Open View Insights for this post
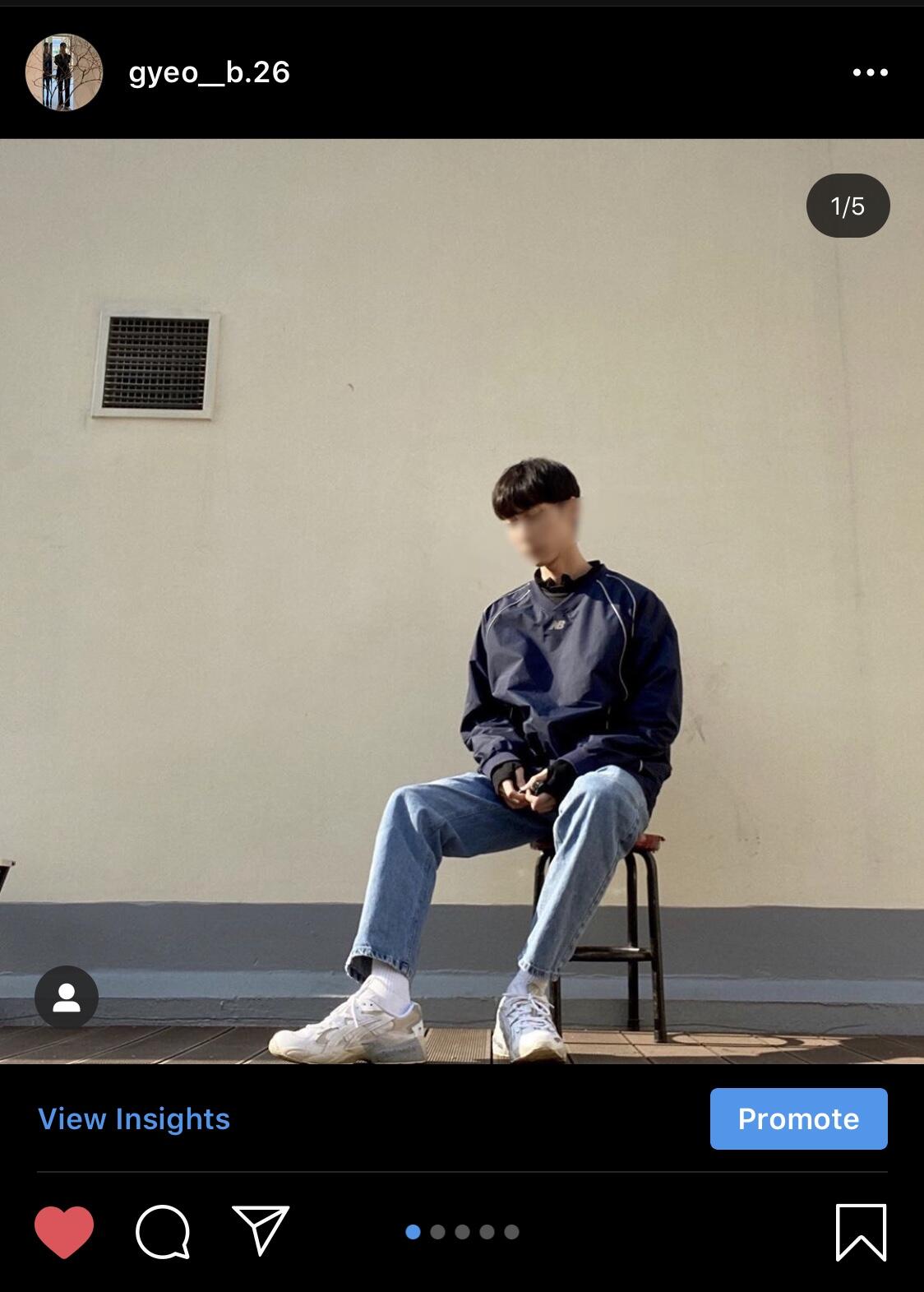This screenshot has height=1292, width=924. pos(134,1118)
